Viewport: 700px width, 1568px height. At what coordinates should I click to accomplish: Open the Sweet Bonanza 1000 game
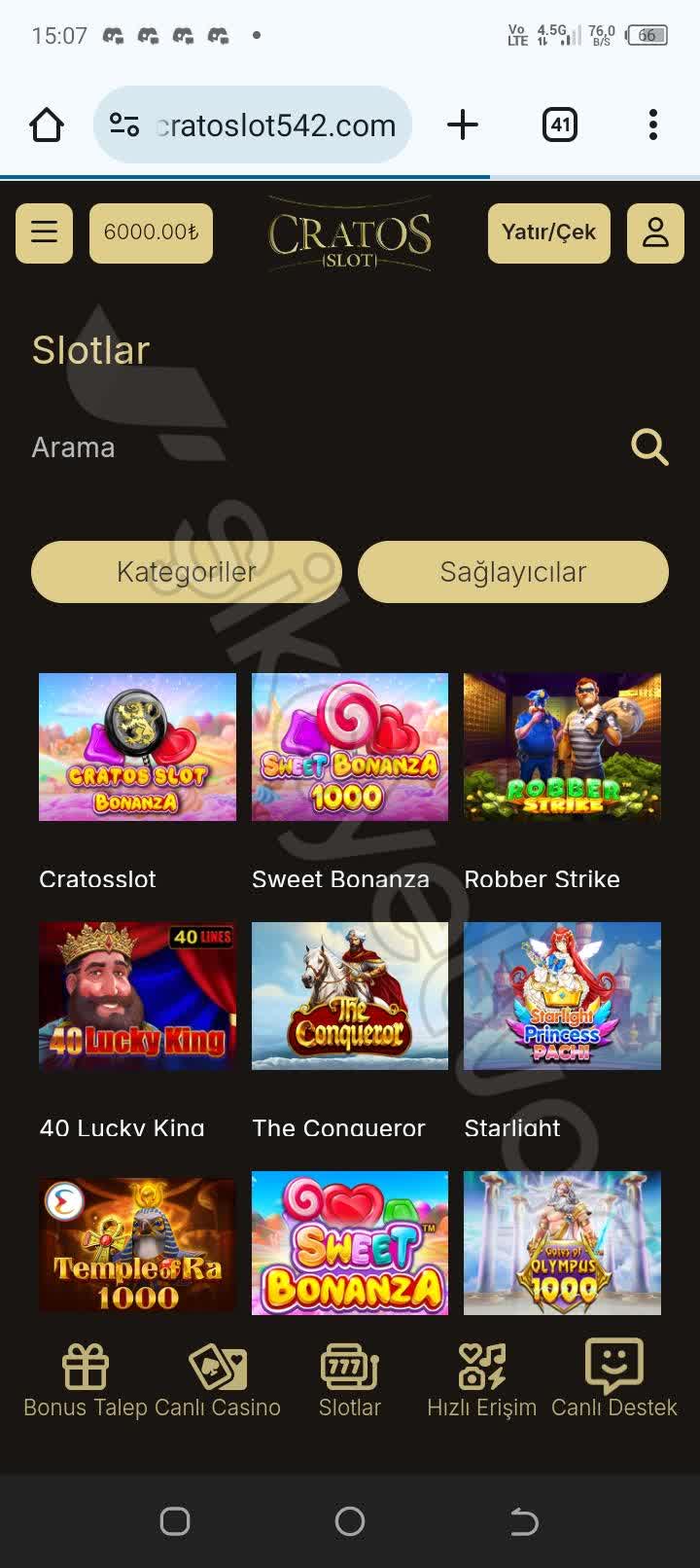[349, 746]
